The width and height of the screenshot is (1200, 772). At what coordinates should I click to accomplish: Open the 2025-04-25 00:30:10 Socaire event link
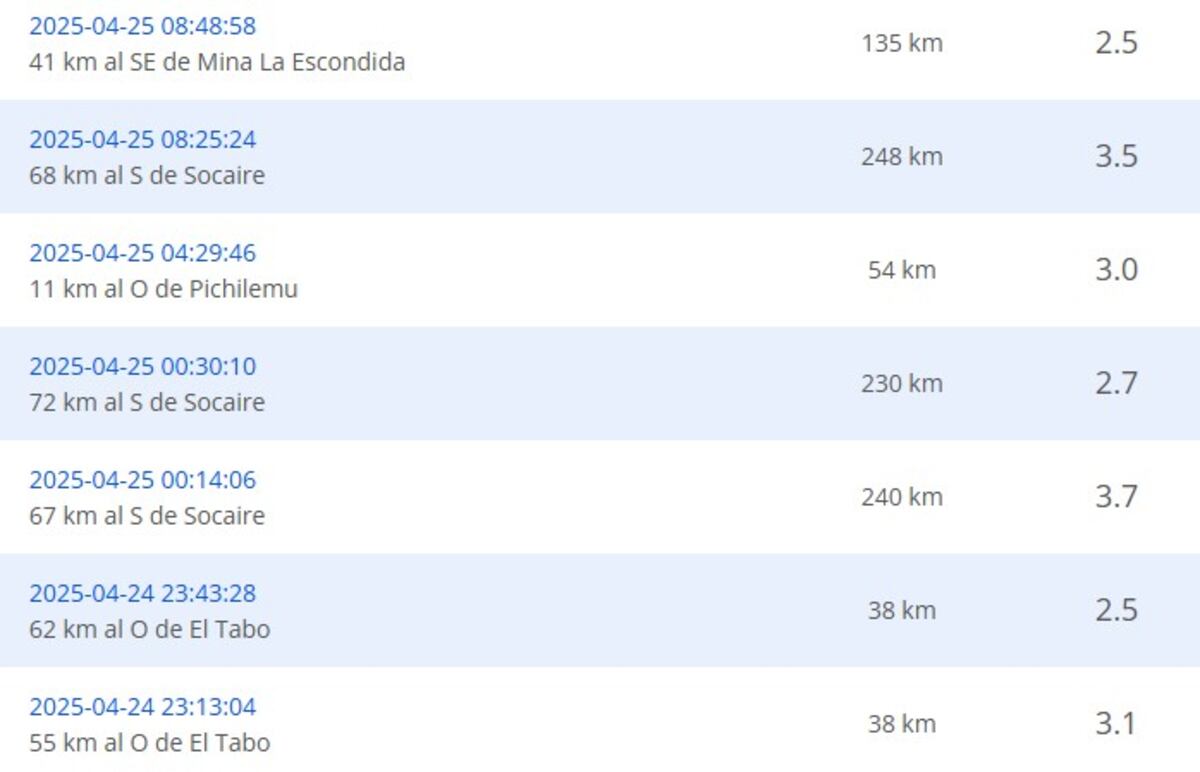tap(142, 366)
